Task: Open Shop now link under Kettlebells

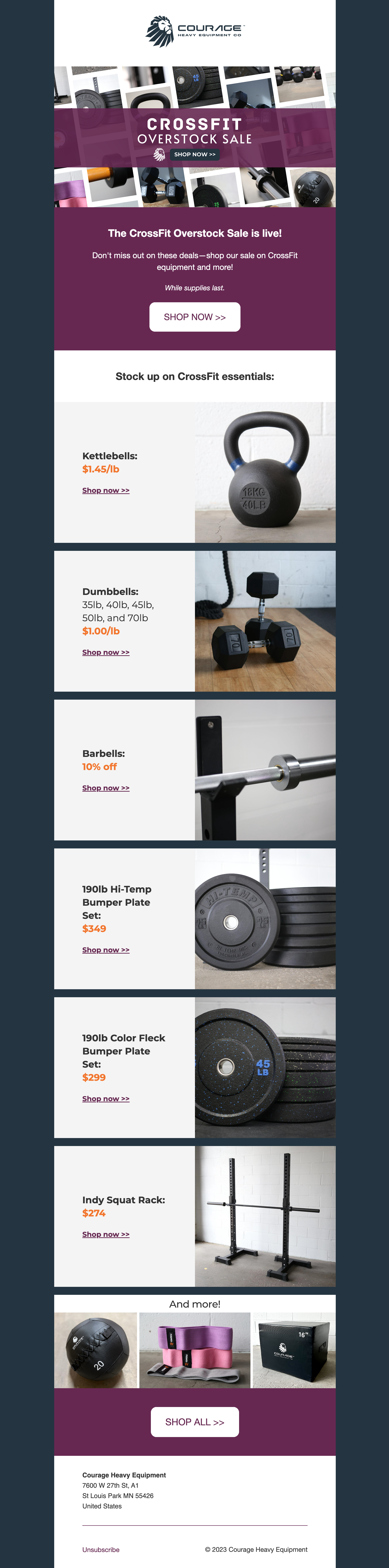Action: point(106,491)
